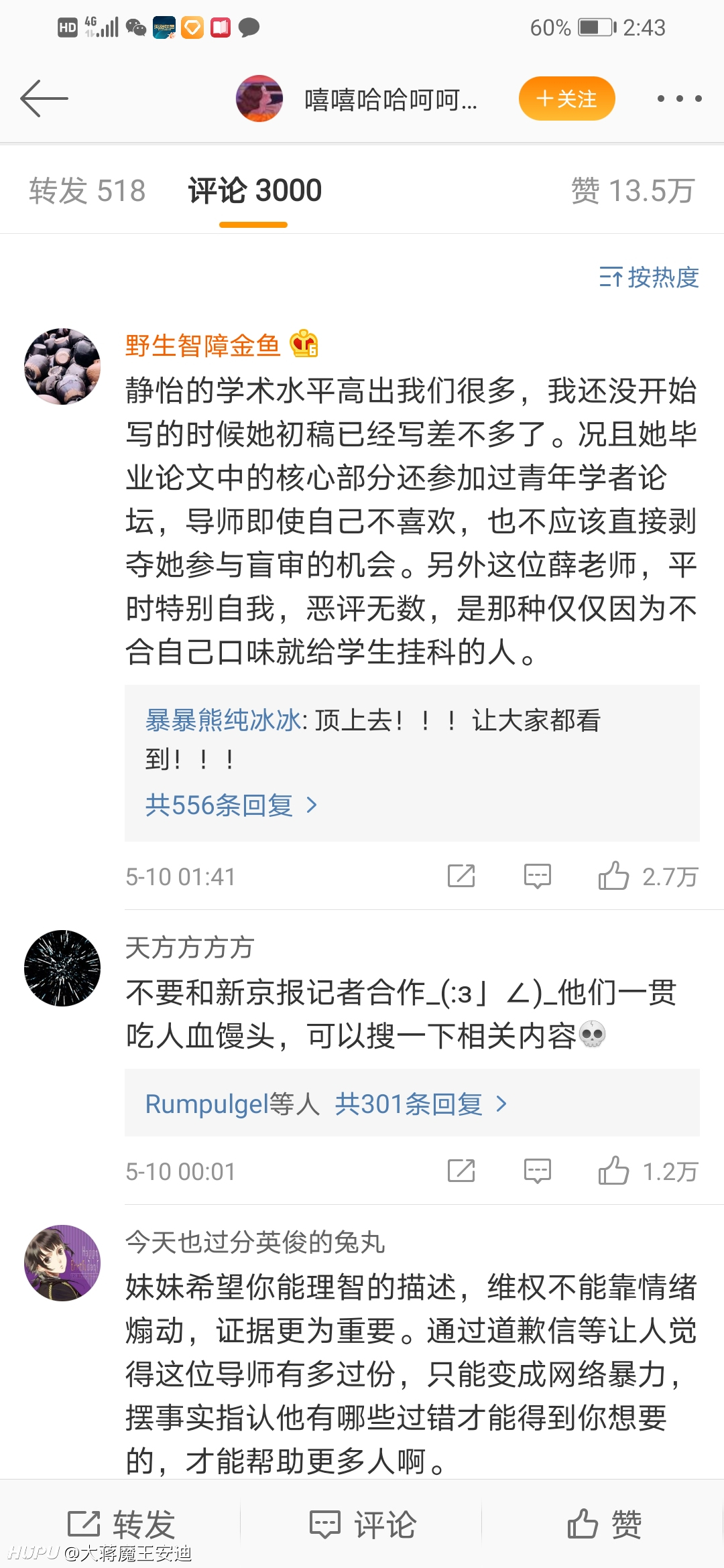724x1568 pixels.
Task: Open 天方方方方's profile name
Action: [190, 948]
